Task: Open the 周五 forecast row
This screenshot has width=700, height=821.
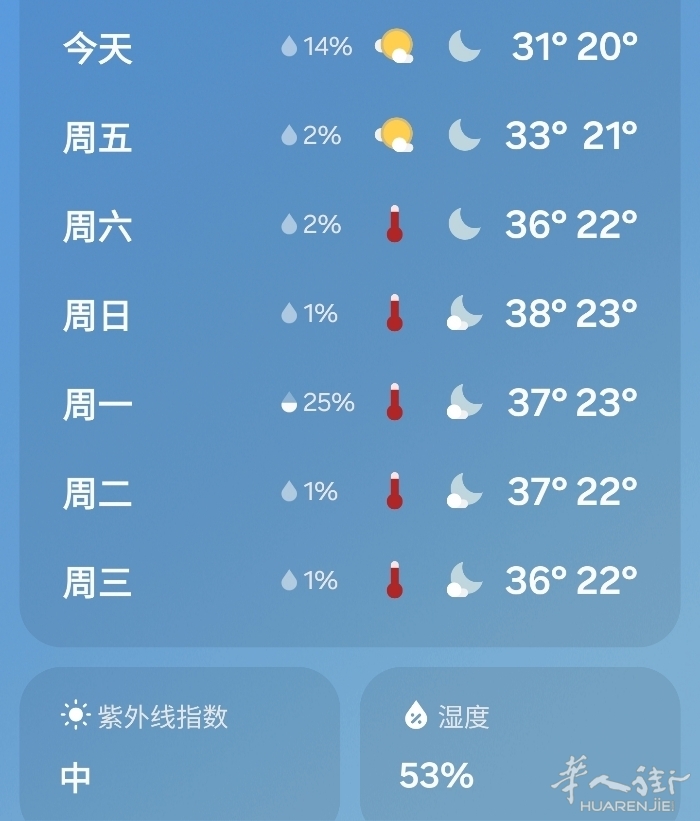Action: pos(350,135)
